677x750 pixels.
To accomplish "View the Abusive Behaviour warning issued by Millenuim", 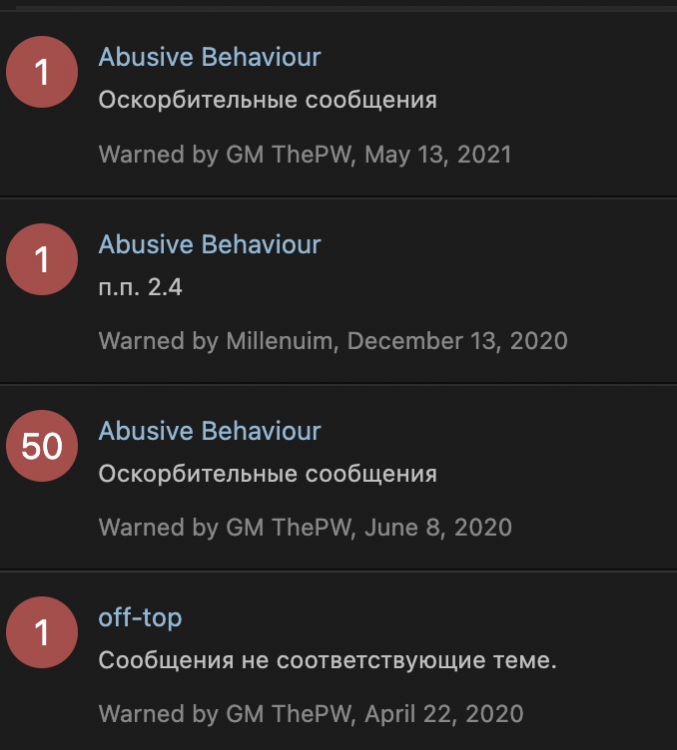I will [x=209, y=244].
